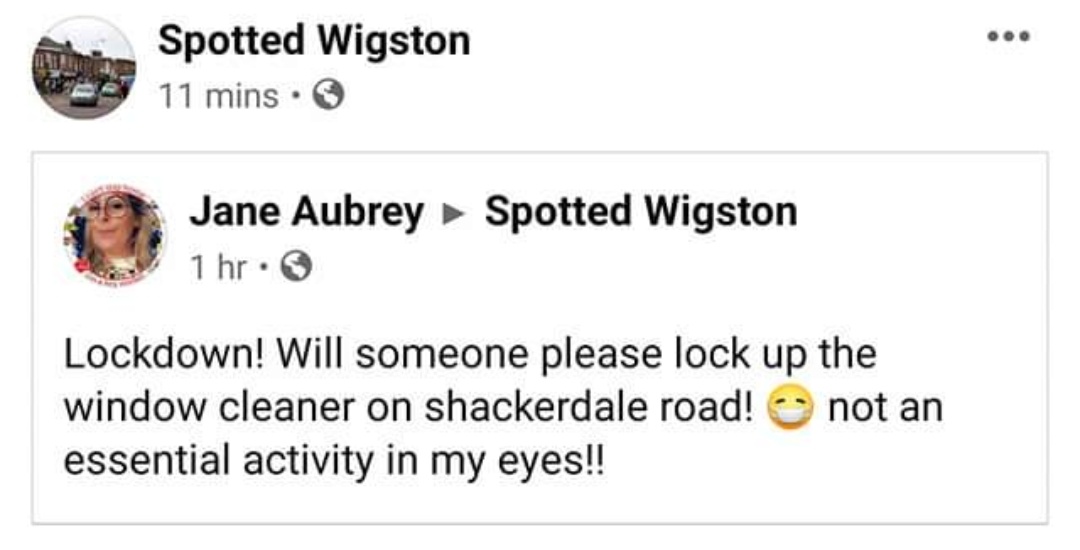View Jane Aubrey's profile
Image resolution: width=1080 pixels, height=550 pixels.
point(306,212)
